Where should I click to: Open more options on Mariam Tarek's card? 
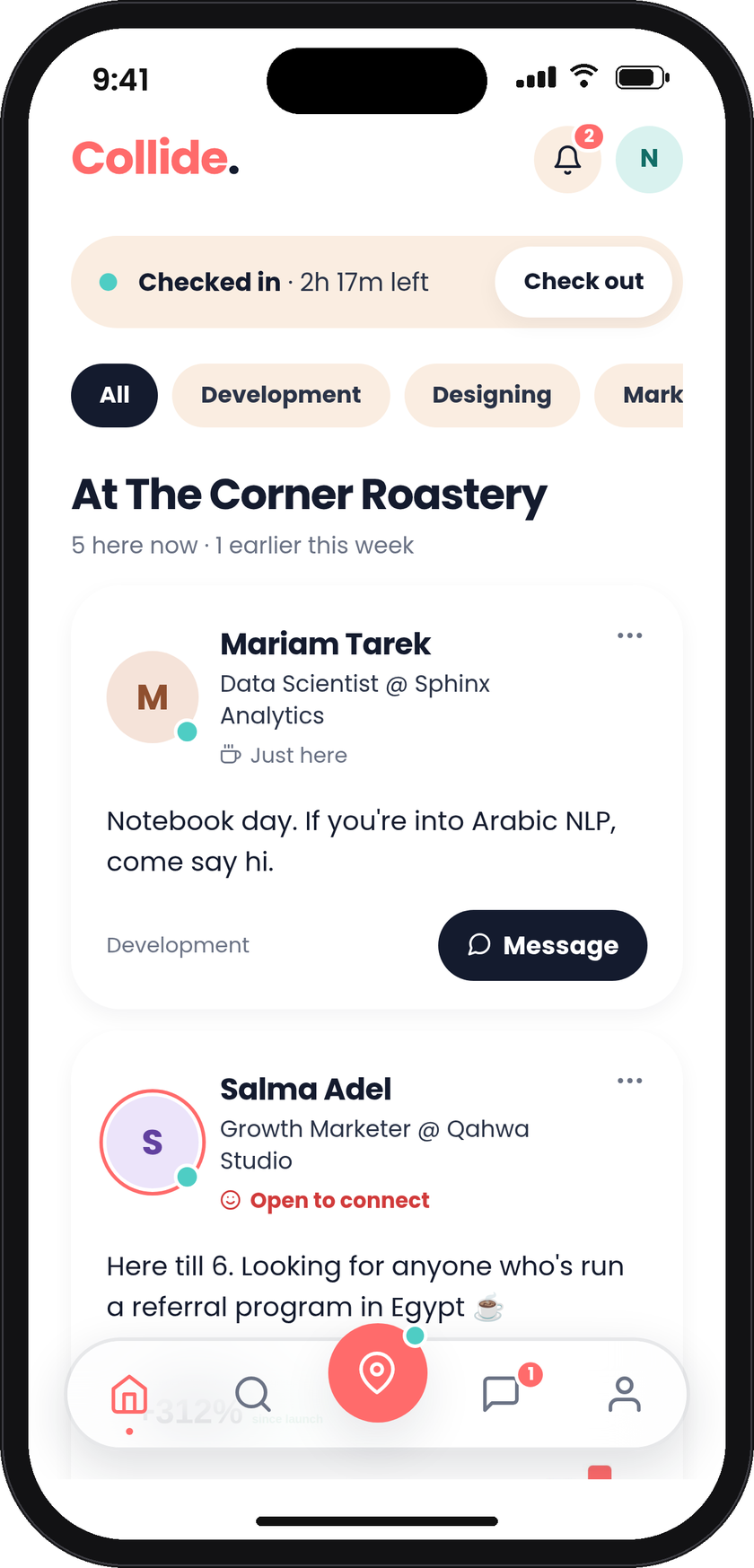(629, 635)
